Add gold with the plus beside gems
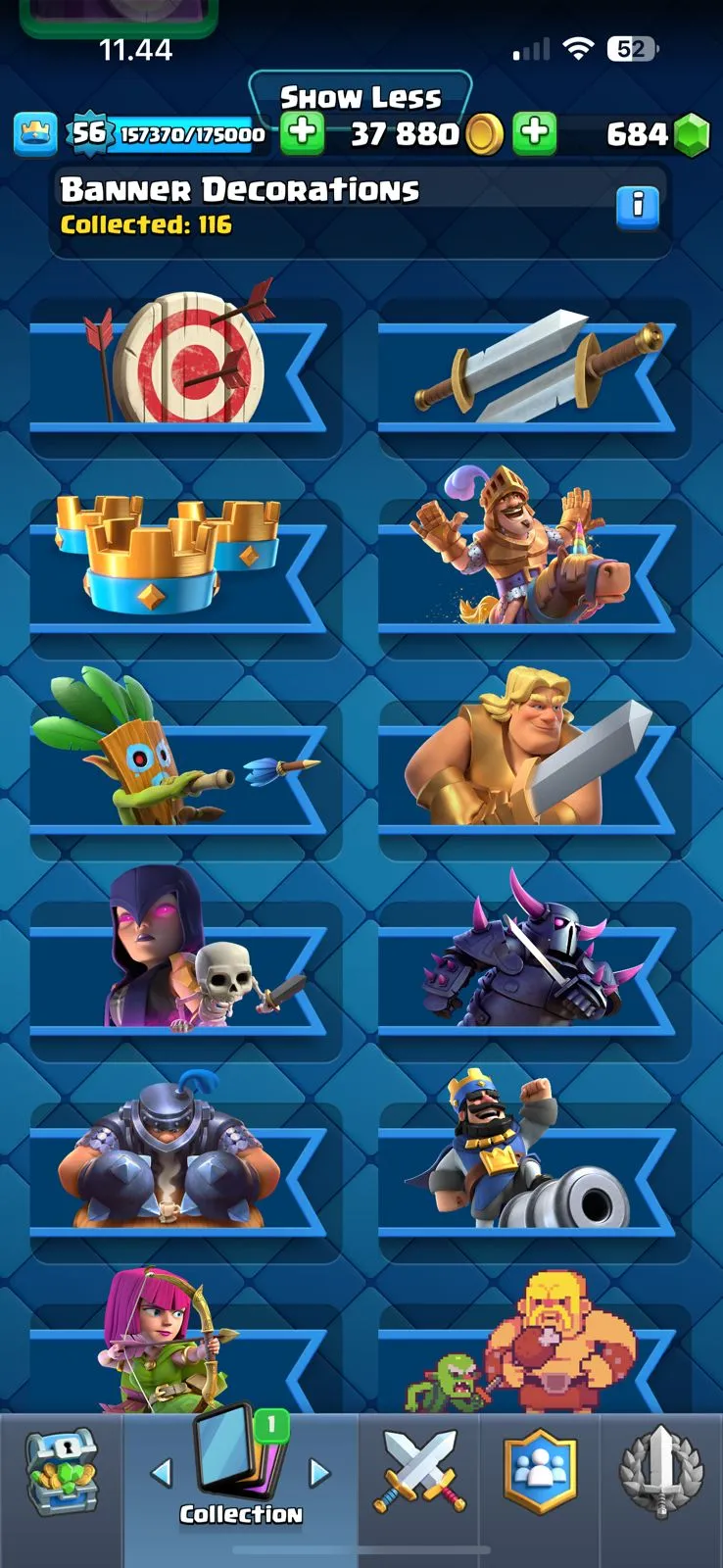723x1568 pixels. pyautogui.click(x=535, y=133)
